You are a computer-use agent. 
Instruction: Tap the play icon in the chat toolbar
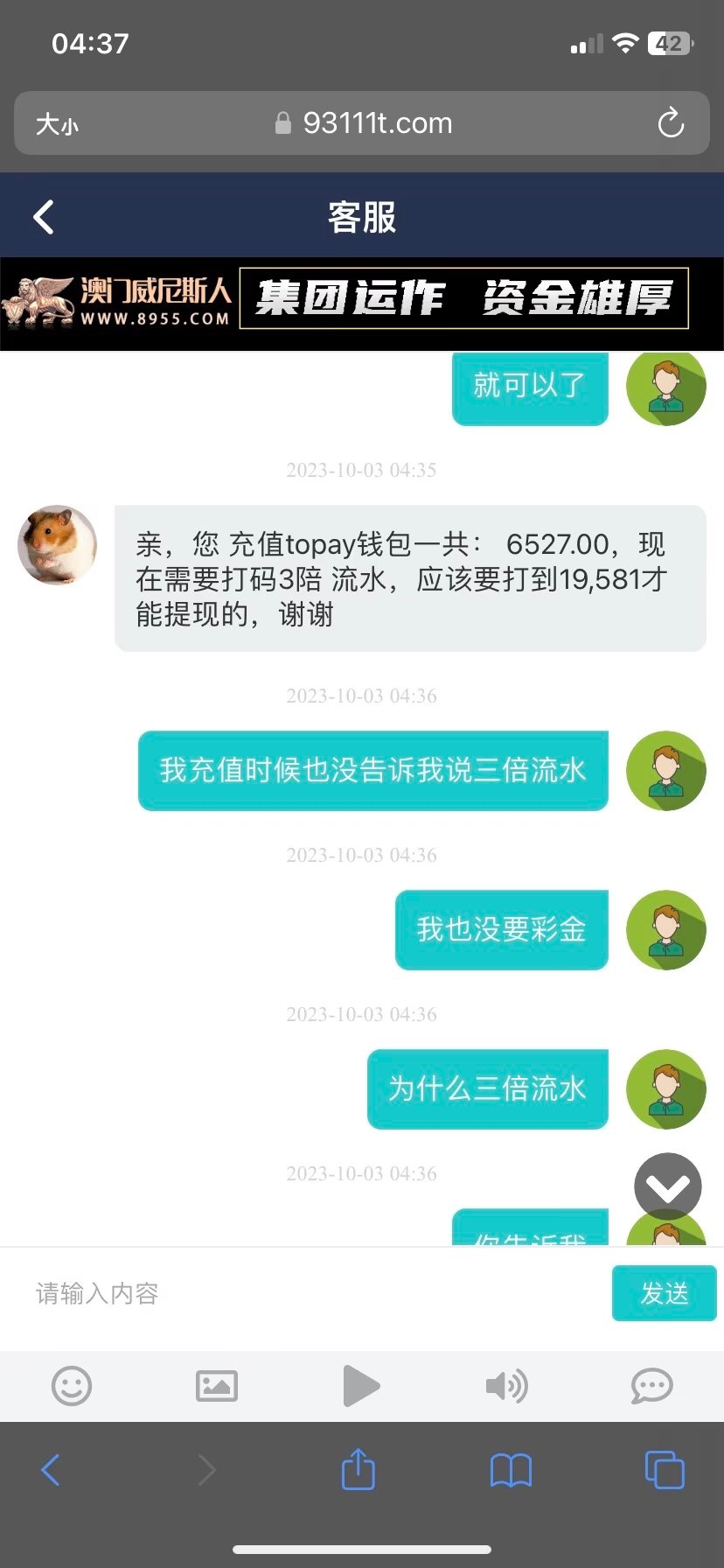tap(361, 1386)
